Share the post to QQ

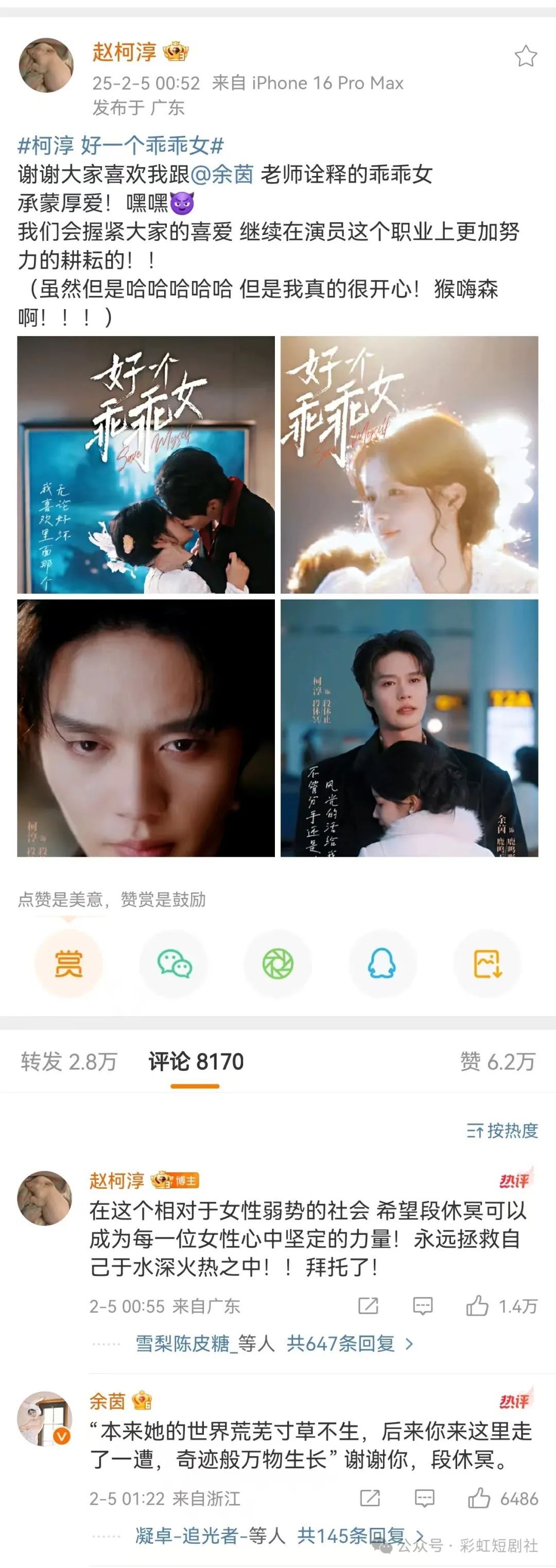pyautogui.click(x=382, y=964)
